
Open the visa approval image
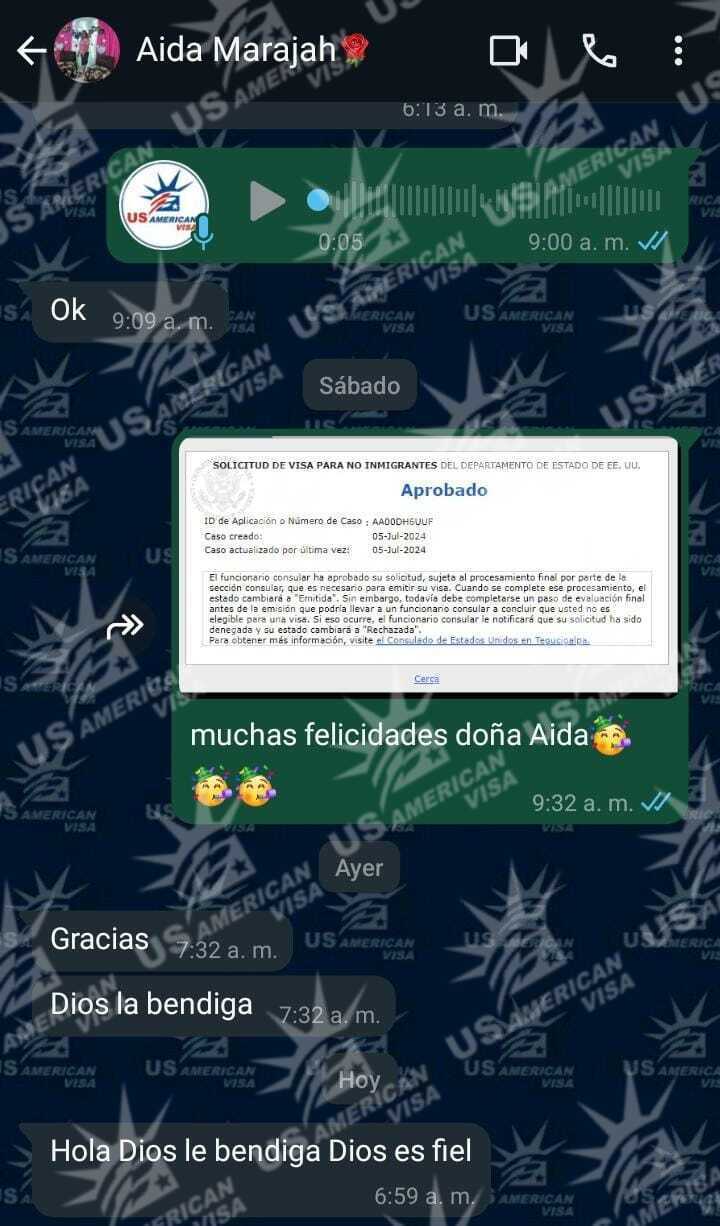click(428, 564)
